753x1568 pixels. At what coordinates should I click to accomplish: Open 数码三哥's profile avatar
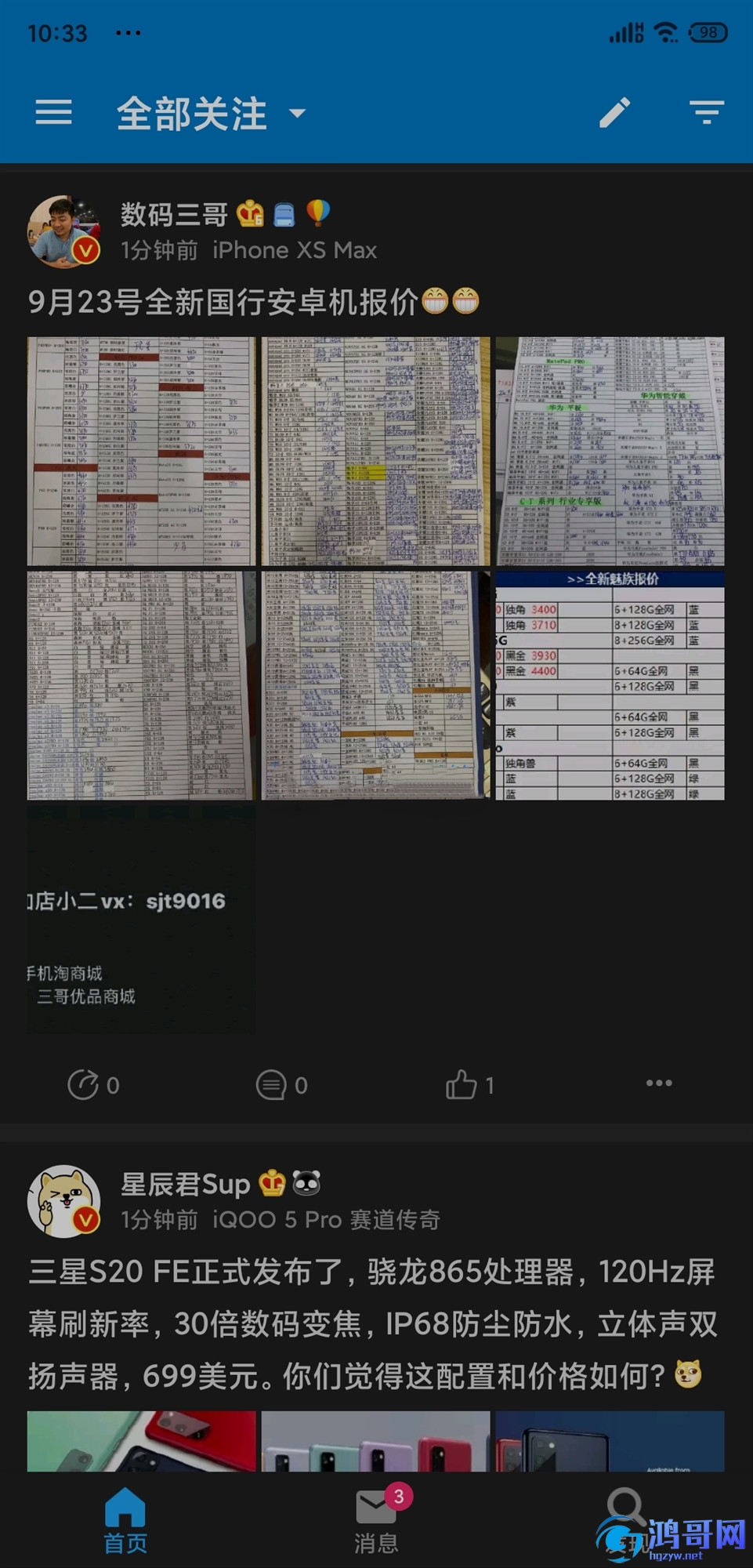(x=63, y=231)
